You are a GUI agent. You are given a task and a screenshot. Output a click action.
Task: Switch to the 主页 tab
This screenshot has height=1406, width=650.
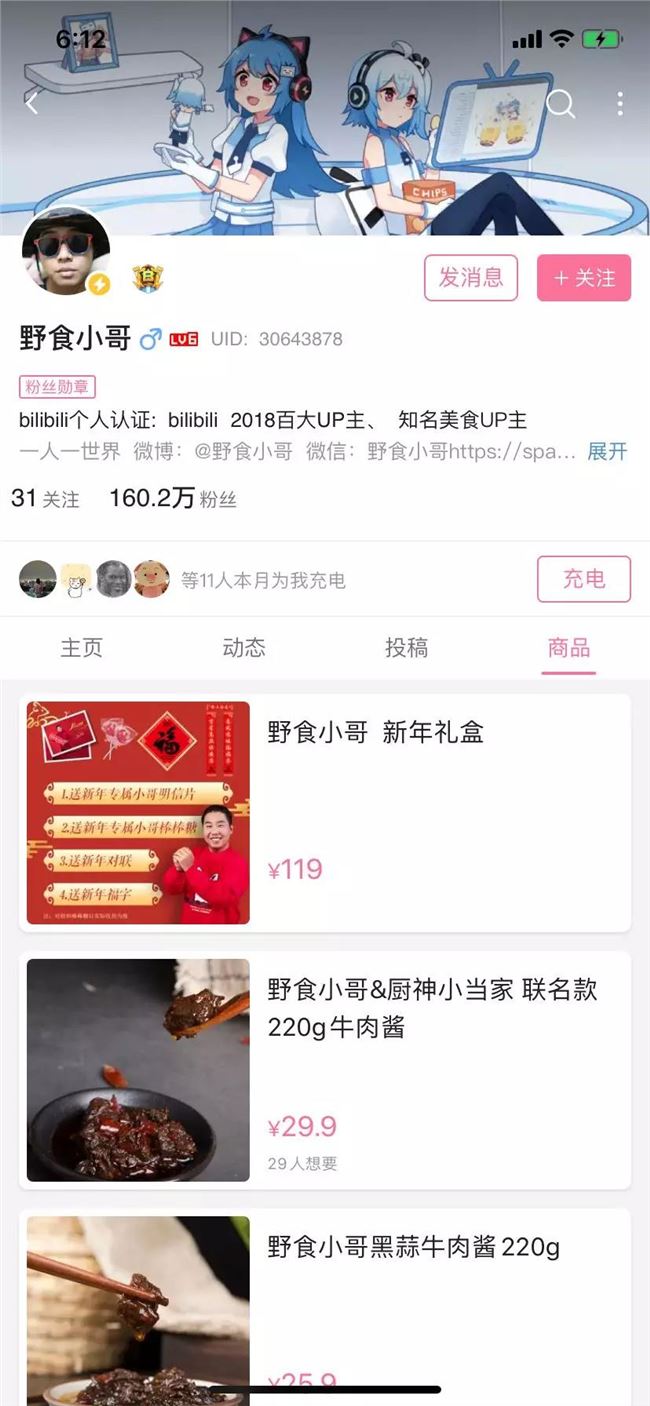tap(82, 647)
